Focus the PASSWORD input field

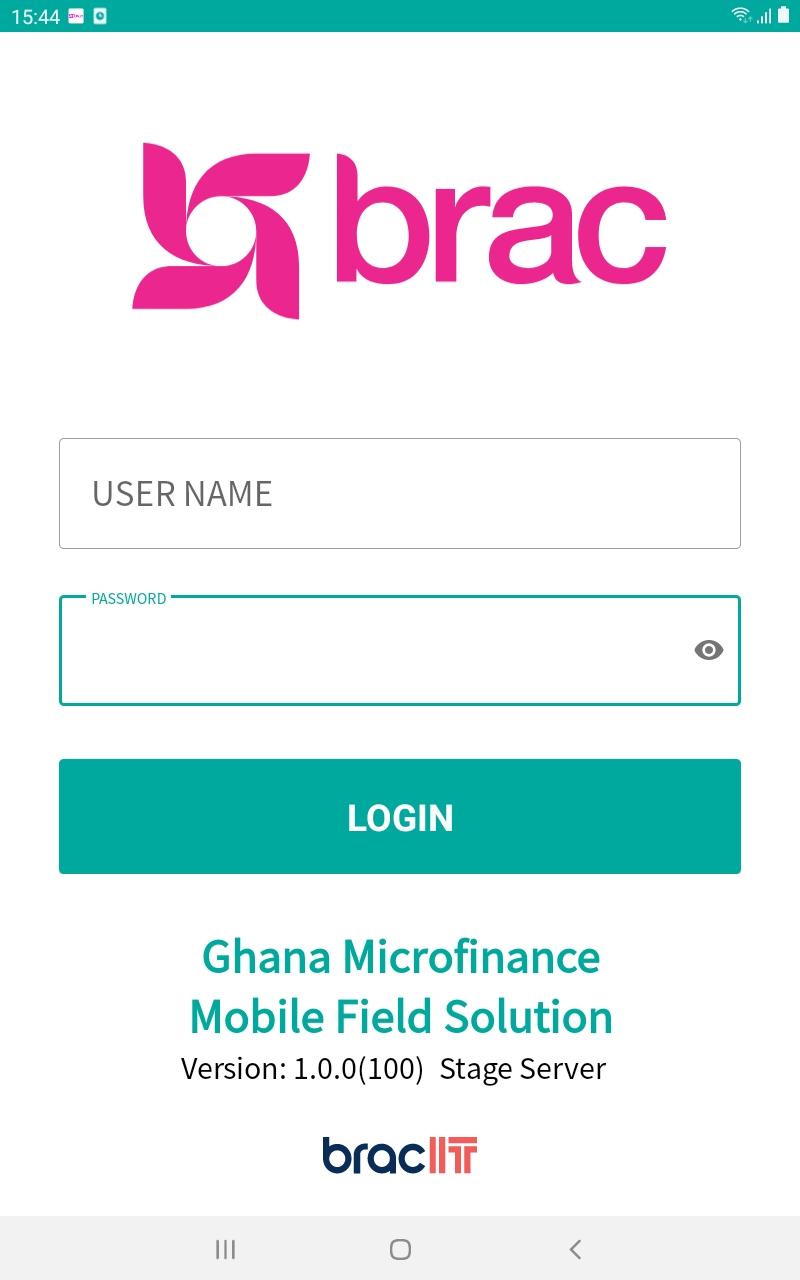tap(400, 650)
